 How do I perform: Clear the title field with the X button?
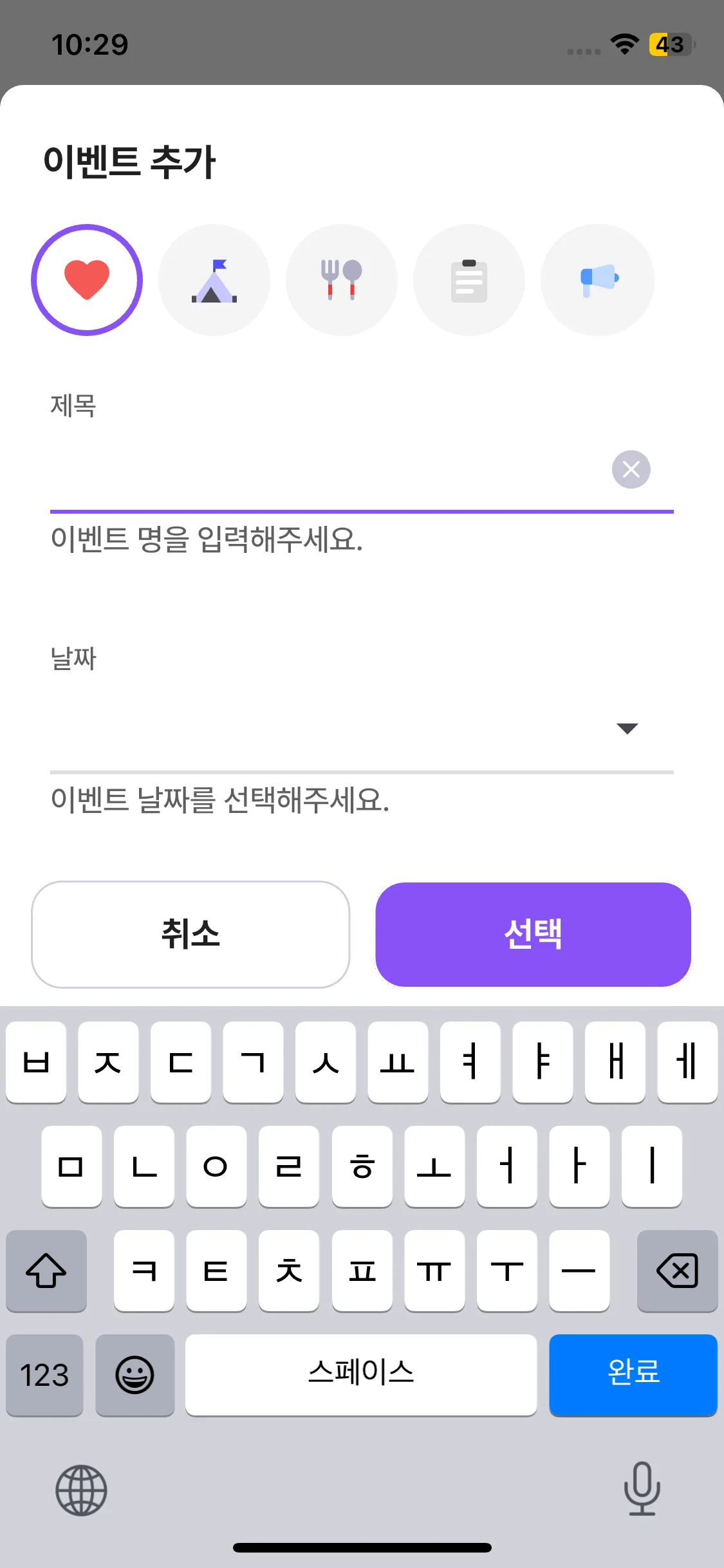(x=631, y=469)
